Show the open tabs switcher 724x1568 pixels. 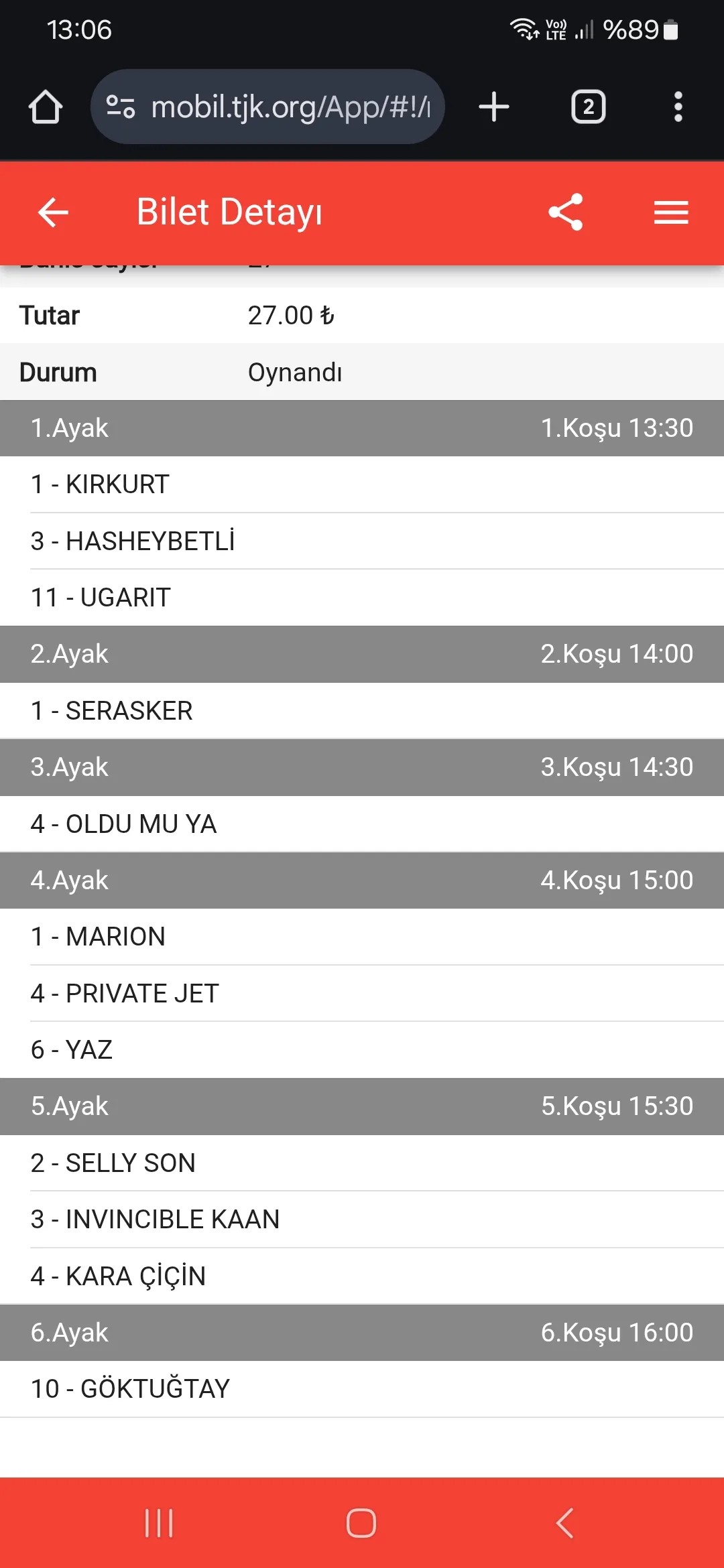588,107
